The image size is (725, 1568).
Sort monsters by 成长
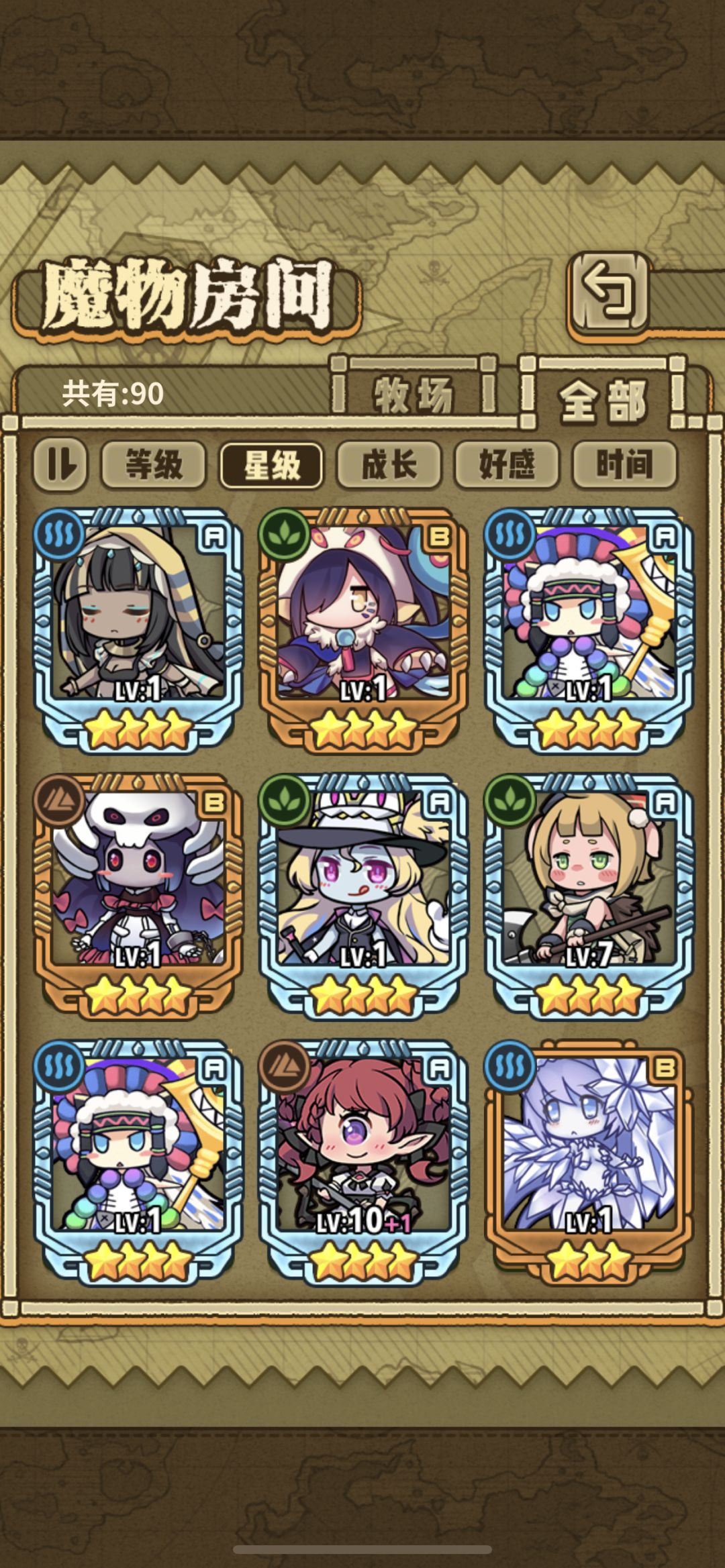(x=389, y=464)
